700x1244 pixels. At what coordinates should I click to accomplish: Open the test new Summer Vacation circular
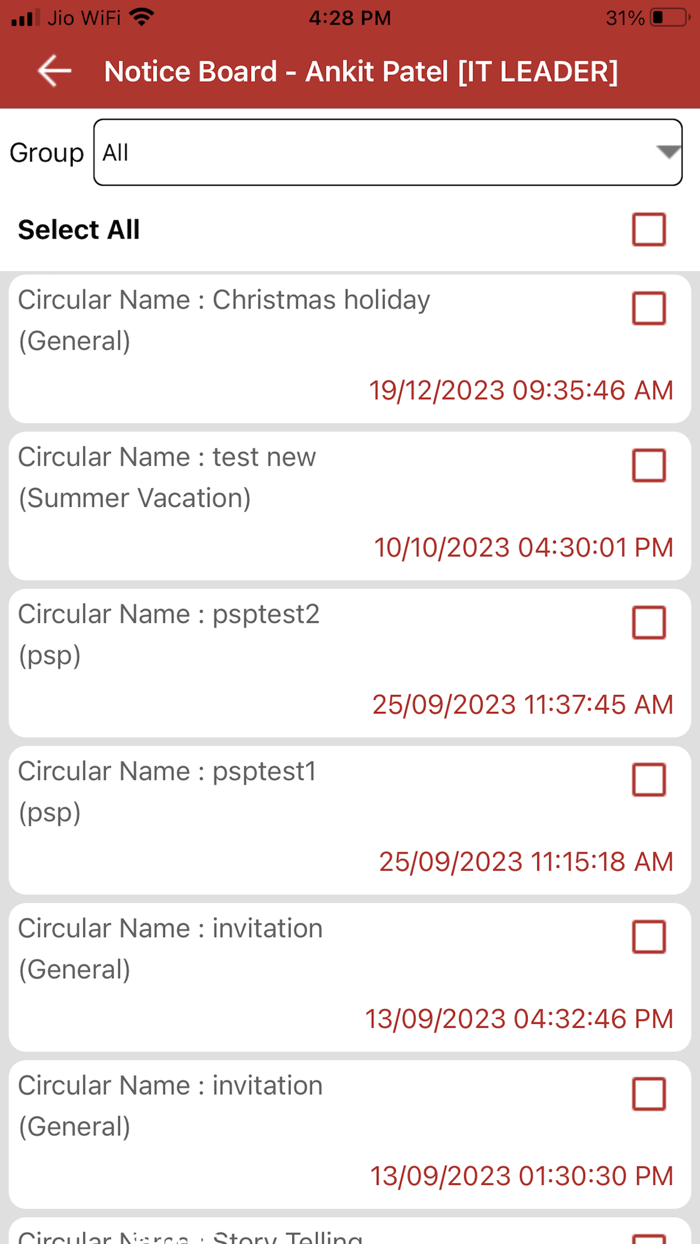(350, 505)
